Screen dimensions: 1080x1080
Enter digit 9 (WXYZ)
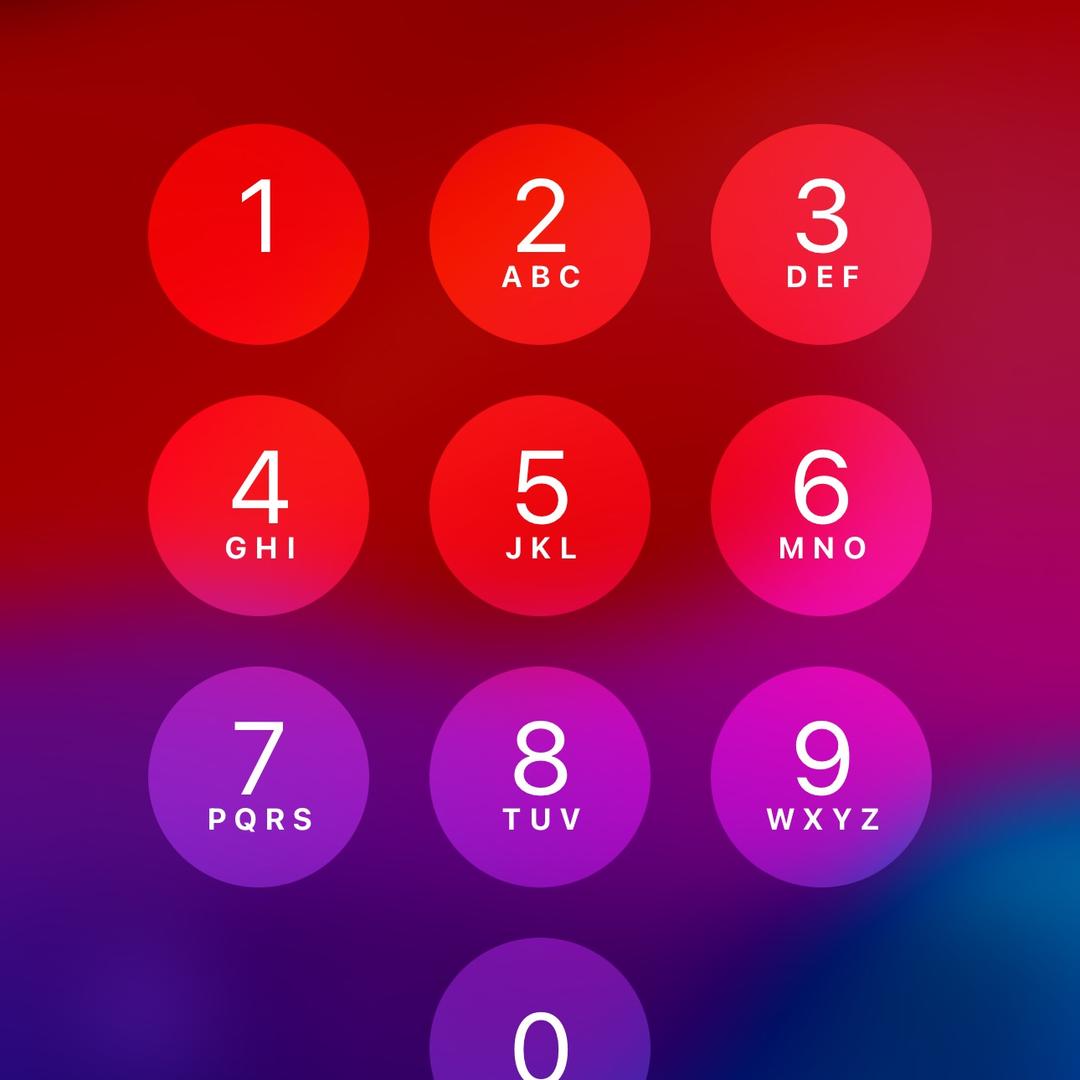tap(821, 777)
